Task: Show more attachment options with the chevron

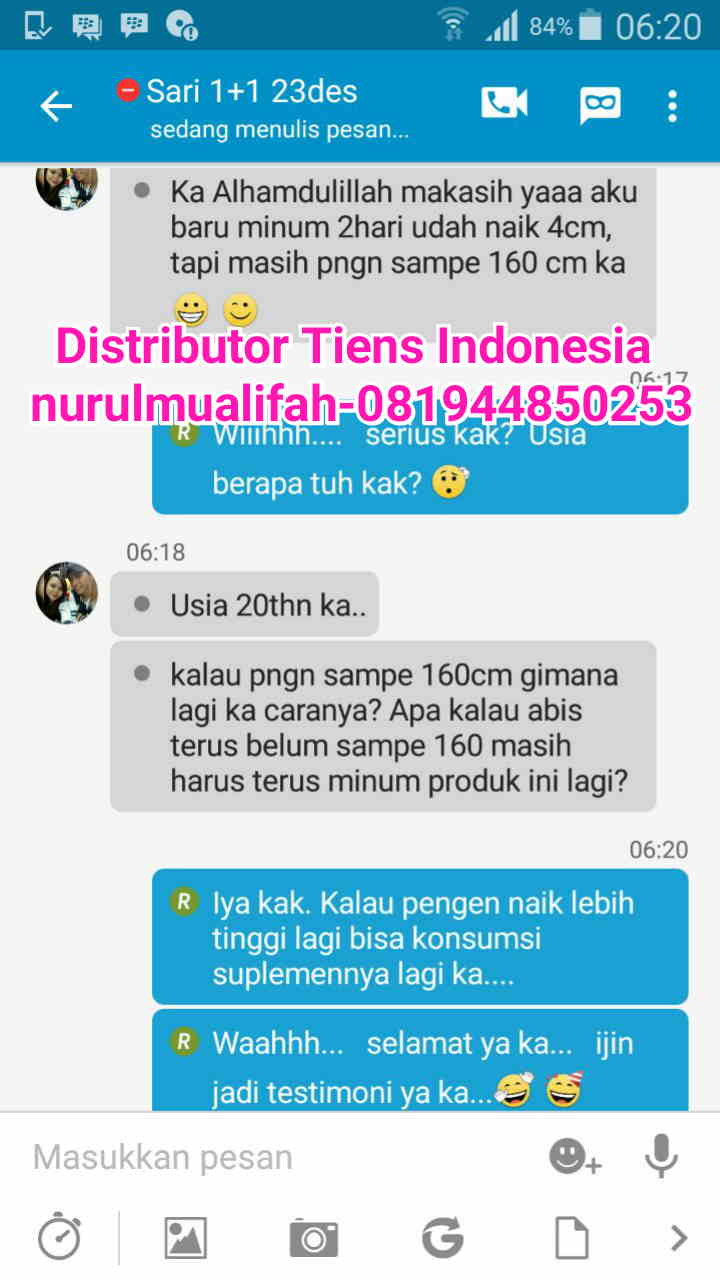Action: (x=679, y=1238)
